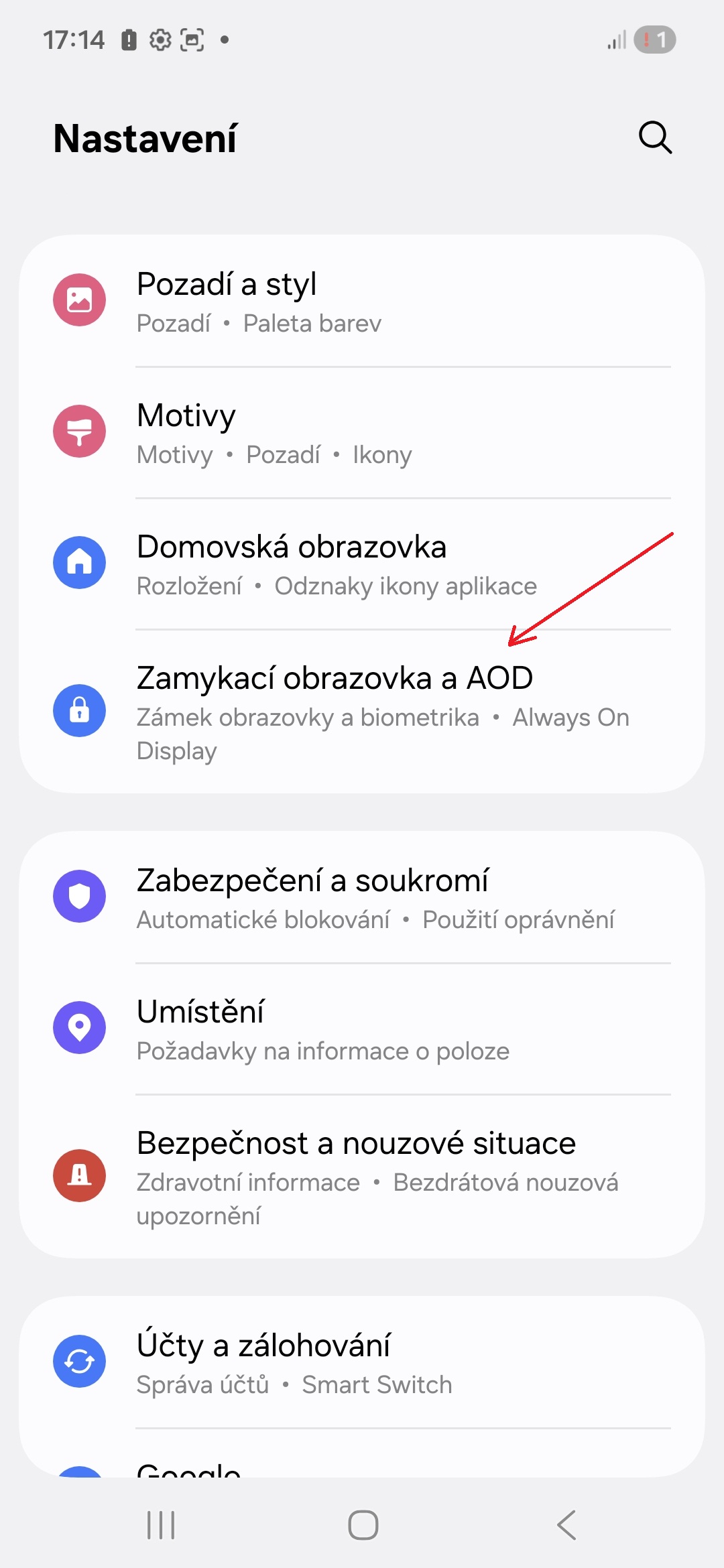This screenshot has height=1568, width=724.
Task: Go to Motivy settings
Action: click(362, 433)
